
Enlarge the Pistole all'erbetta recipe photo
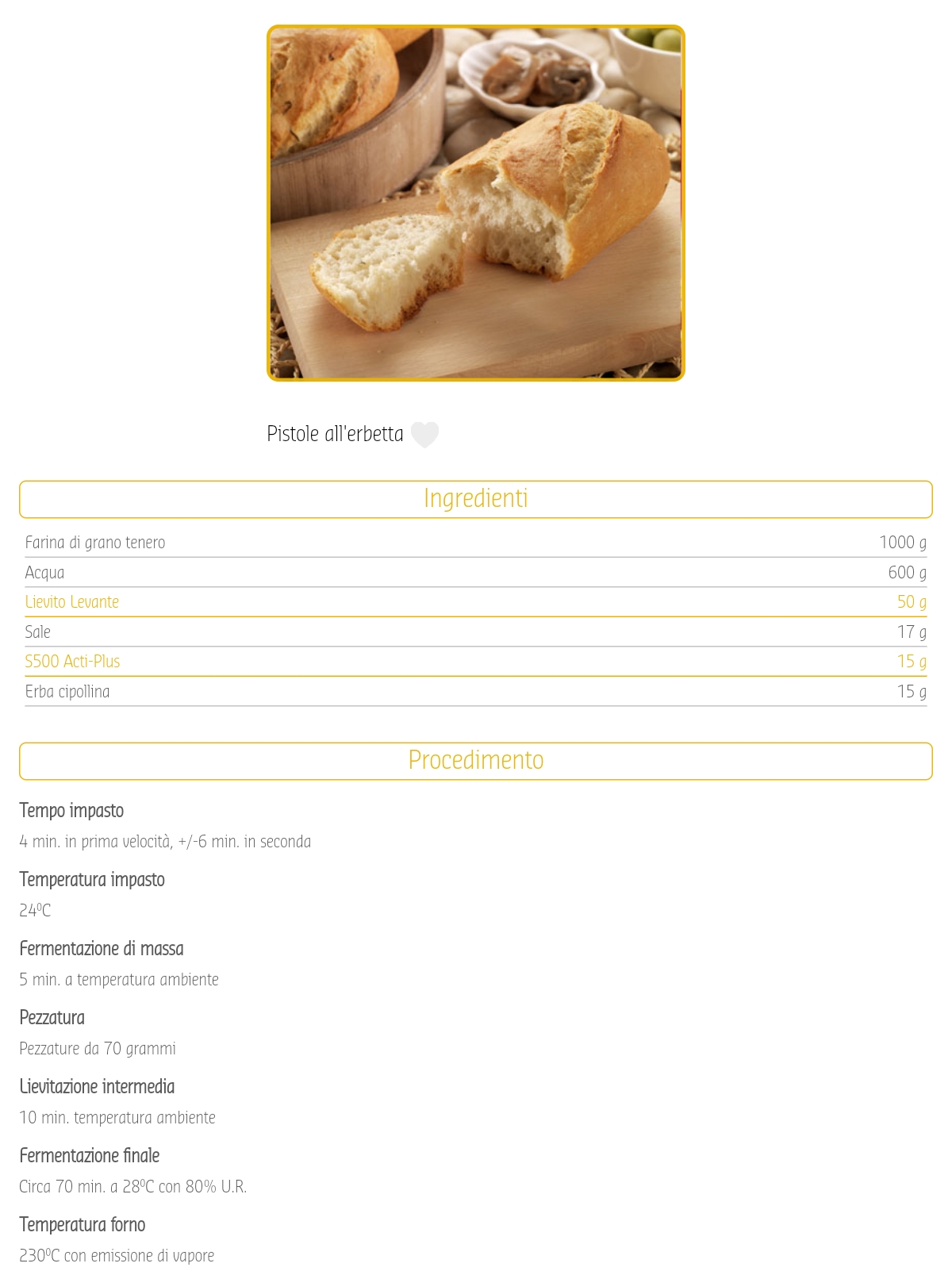click(475, 203)
